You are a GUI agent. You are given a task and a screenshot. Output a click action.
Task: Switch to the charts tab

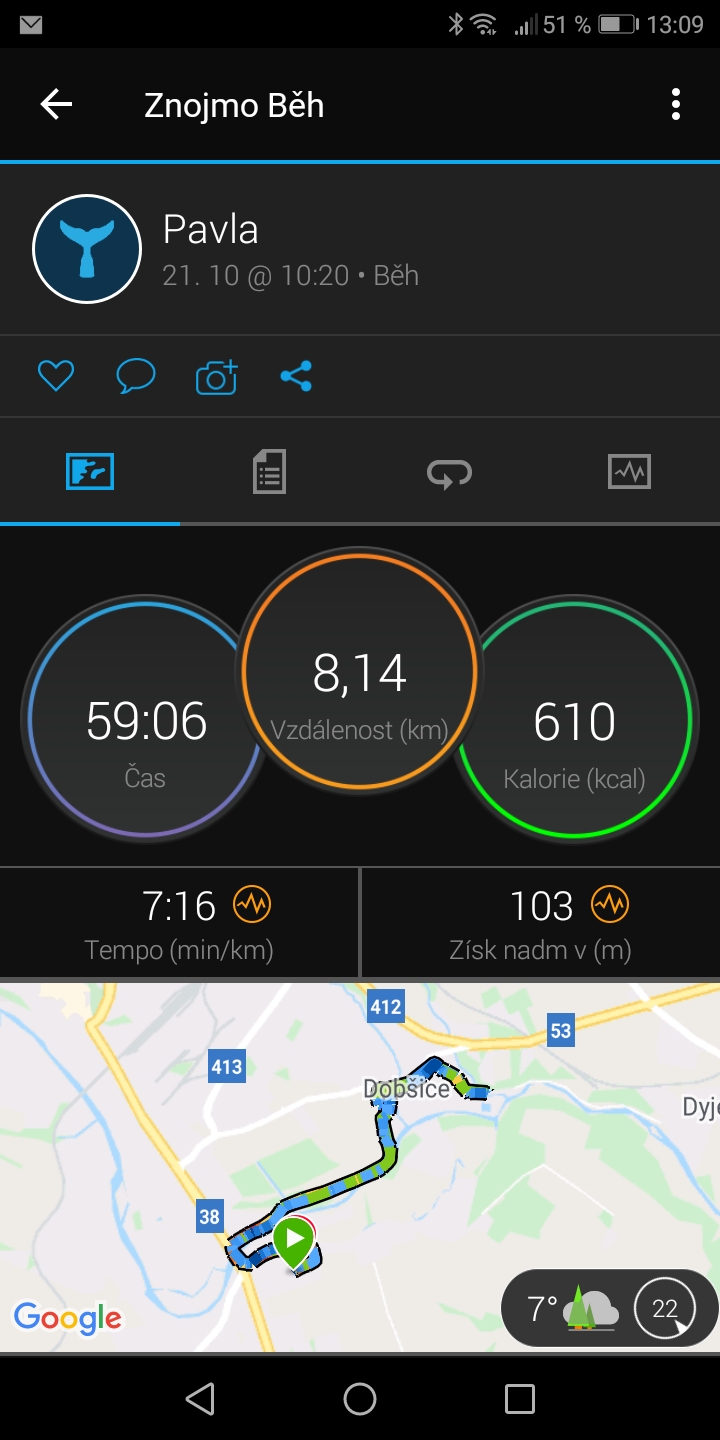[629, 471]
